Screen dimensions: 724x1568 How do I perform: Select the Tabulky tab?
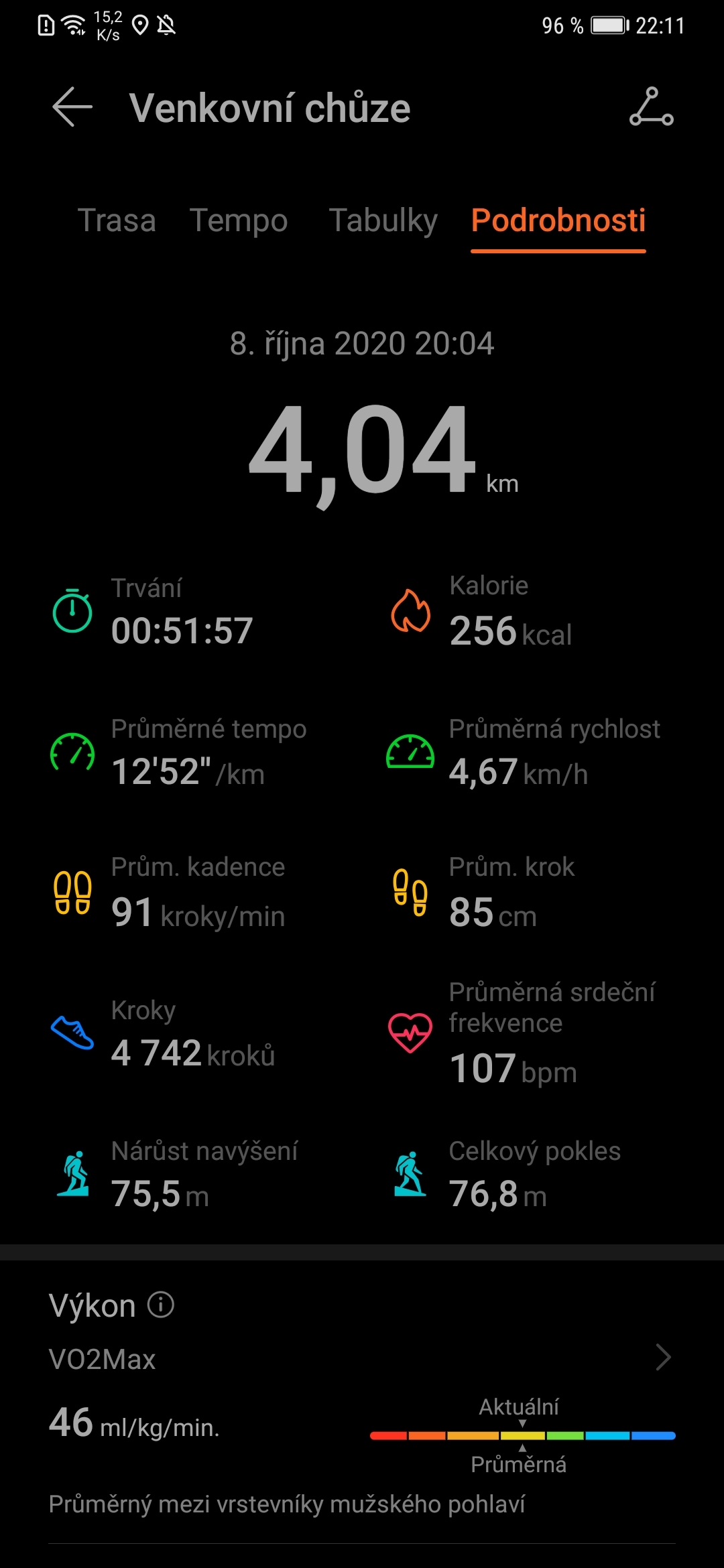383,221
